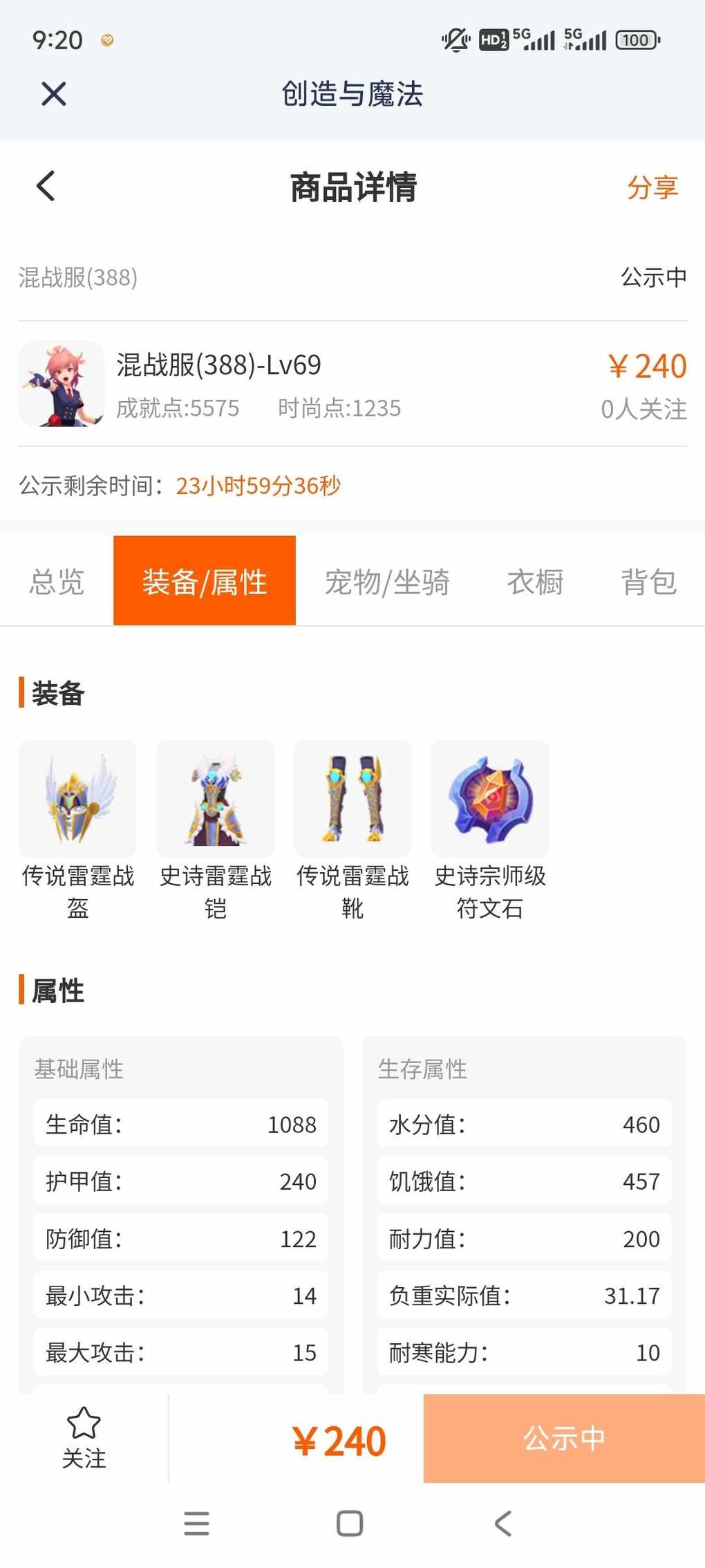Open the 宠物/坐骑 tab

(x=387, y=581)
